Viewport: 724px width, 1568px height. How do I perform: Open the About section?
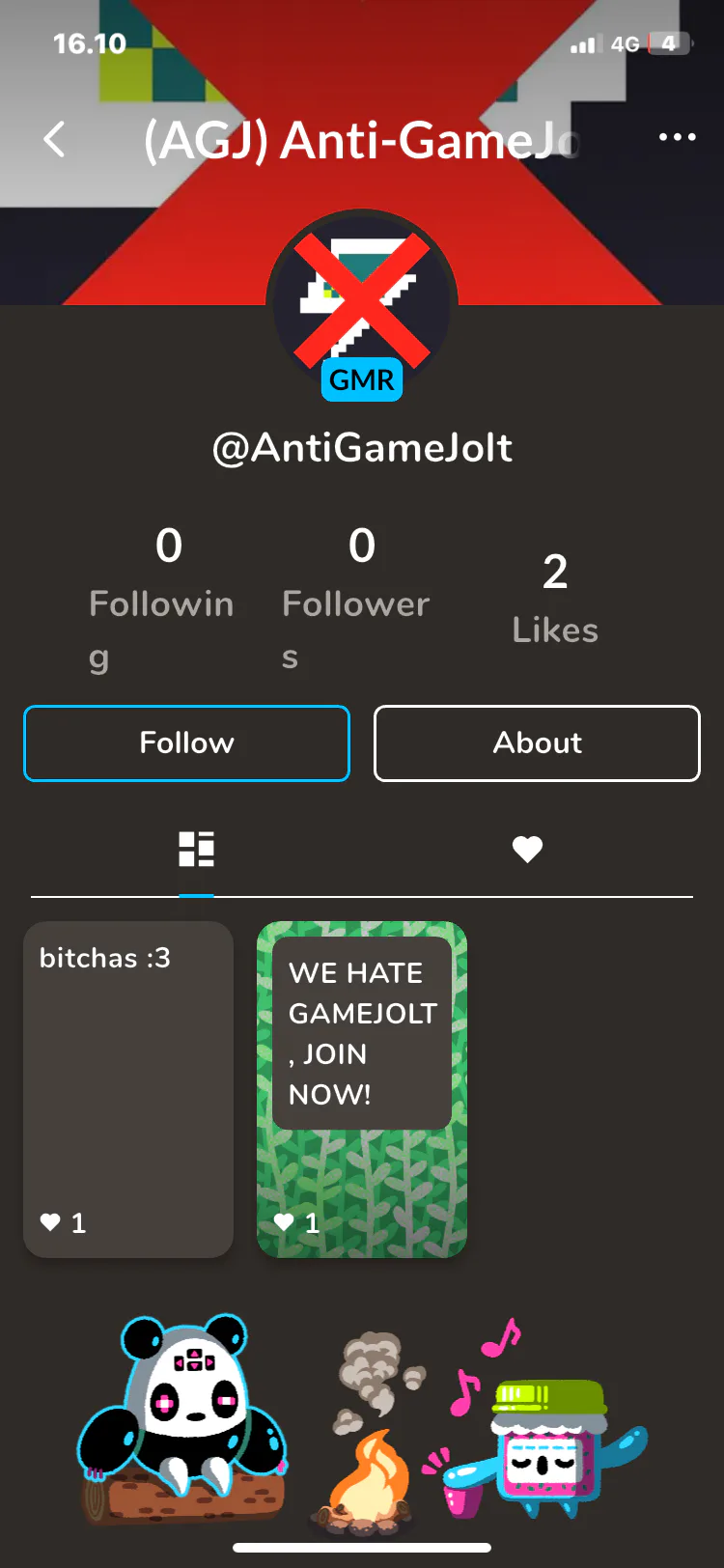(537, 742)
